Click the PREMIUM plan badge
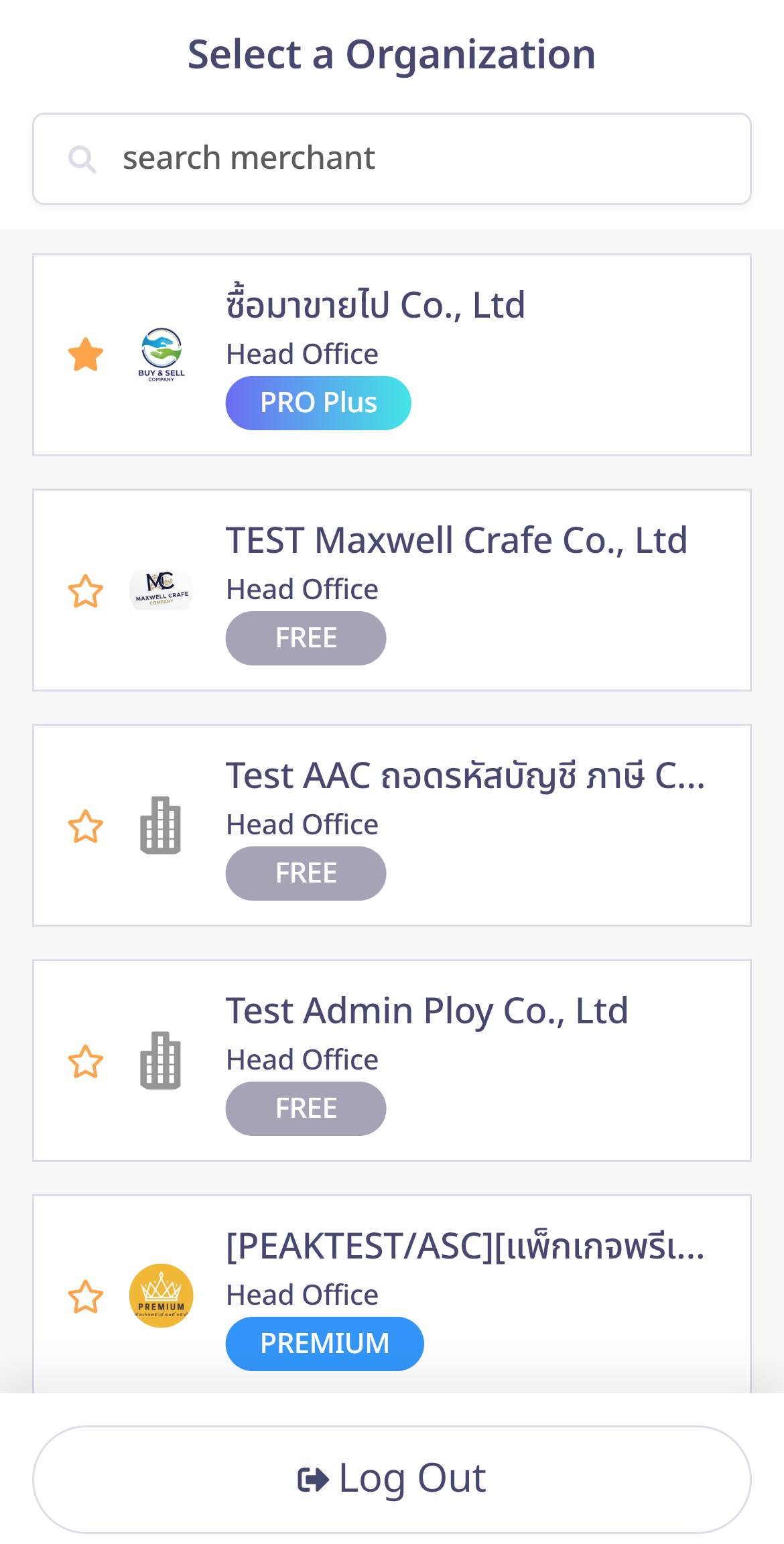The image size is (784, 1544). (x=324, y=1343)
